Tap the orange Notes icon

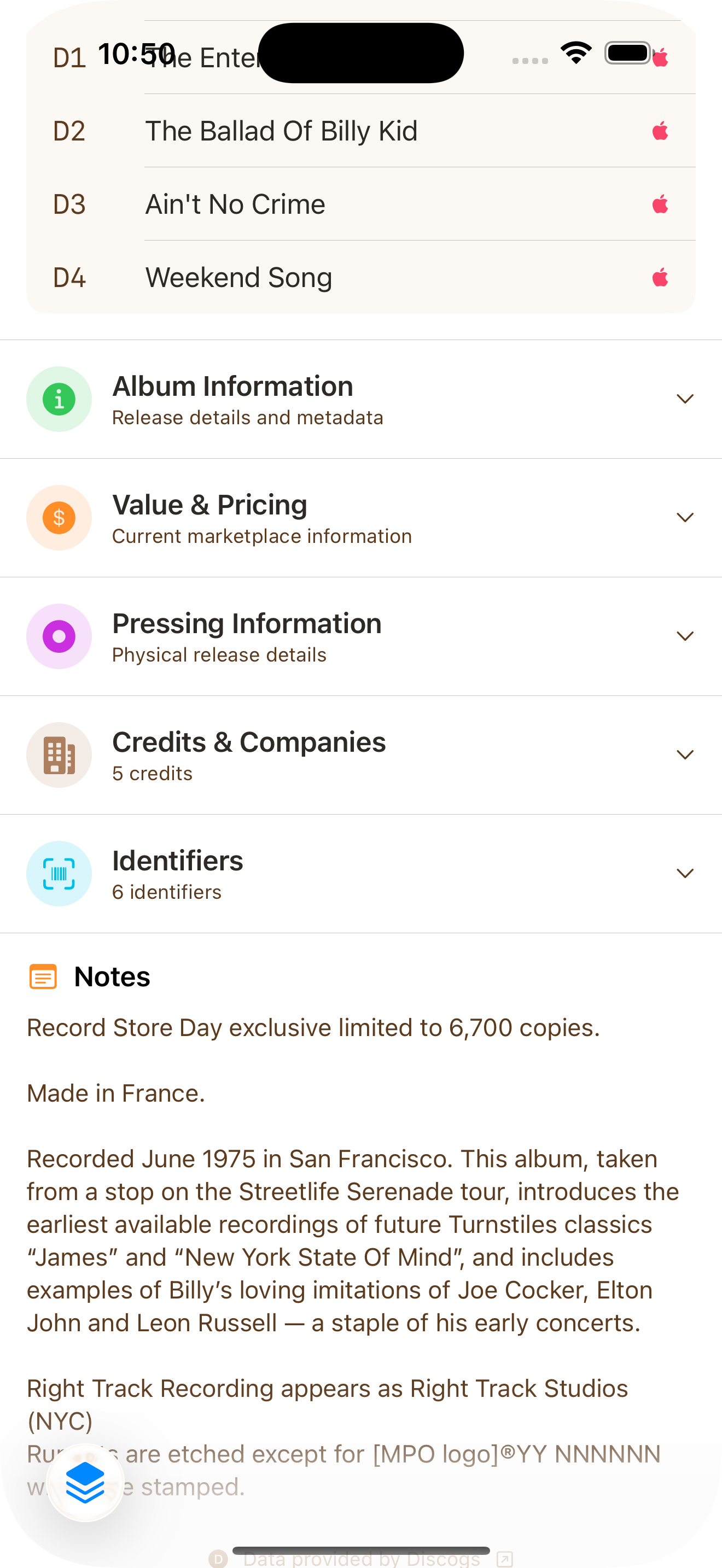[x=43, y=976]
